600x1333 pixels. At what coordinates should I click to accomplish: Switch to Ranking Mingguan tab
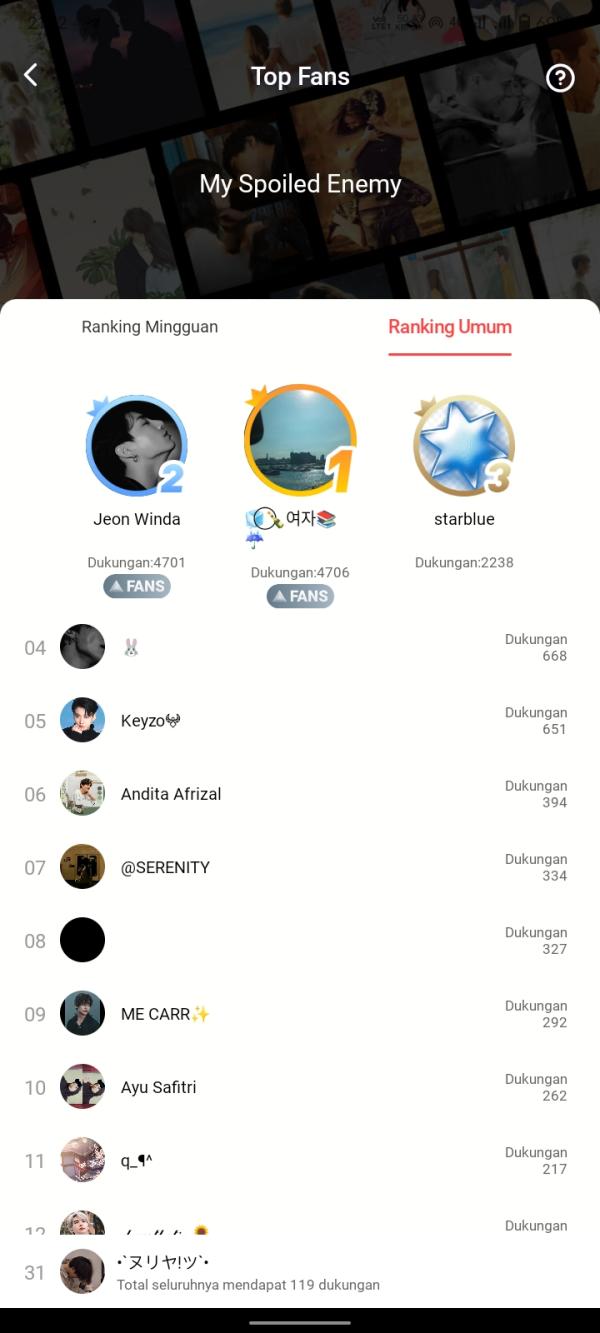point(150,327)
